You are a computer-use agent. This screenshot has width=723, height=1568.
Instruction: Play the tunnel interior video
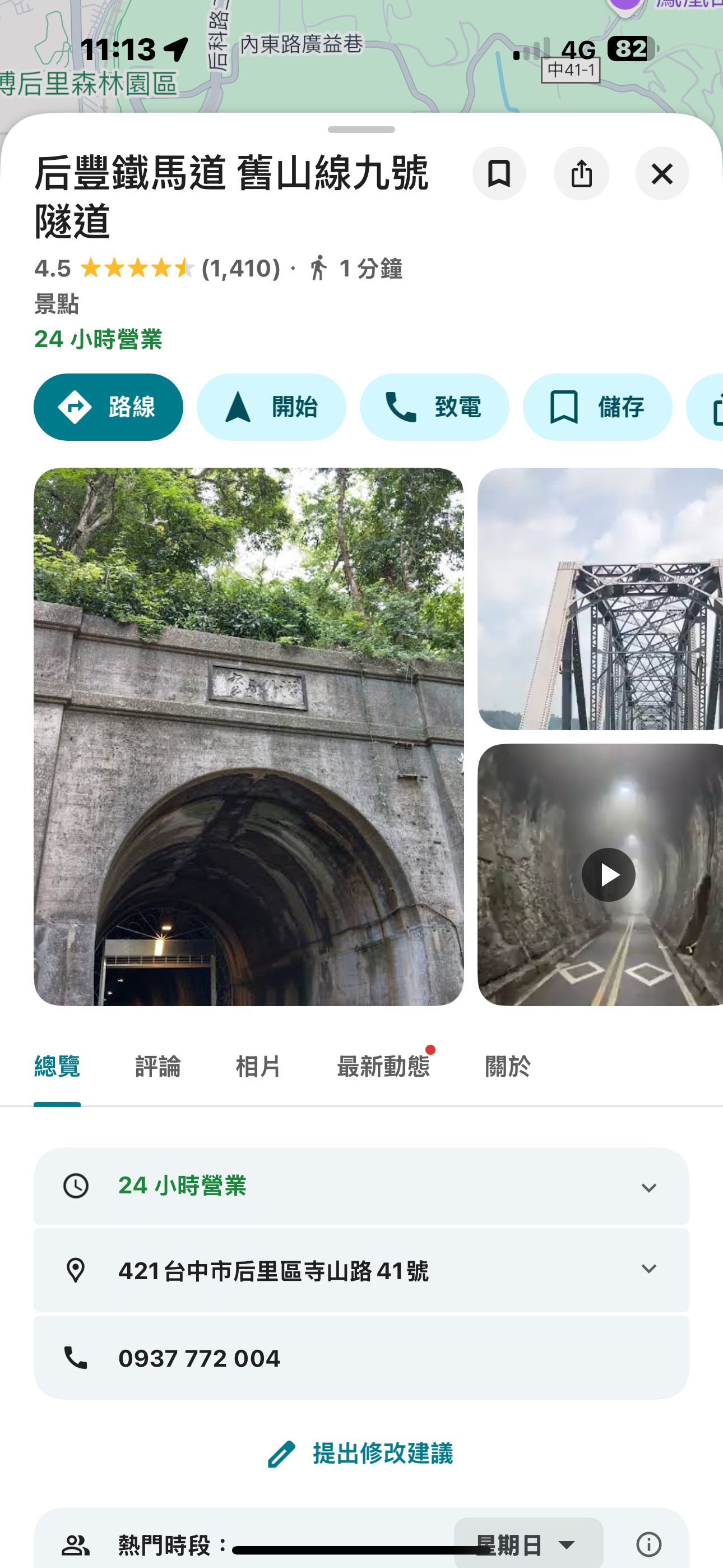[609, 875]
